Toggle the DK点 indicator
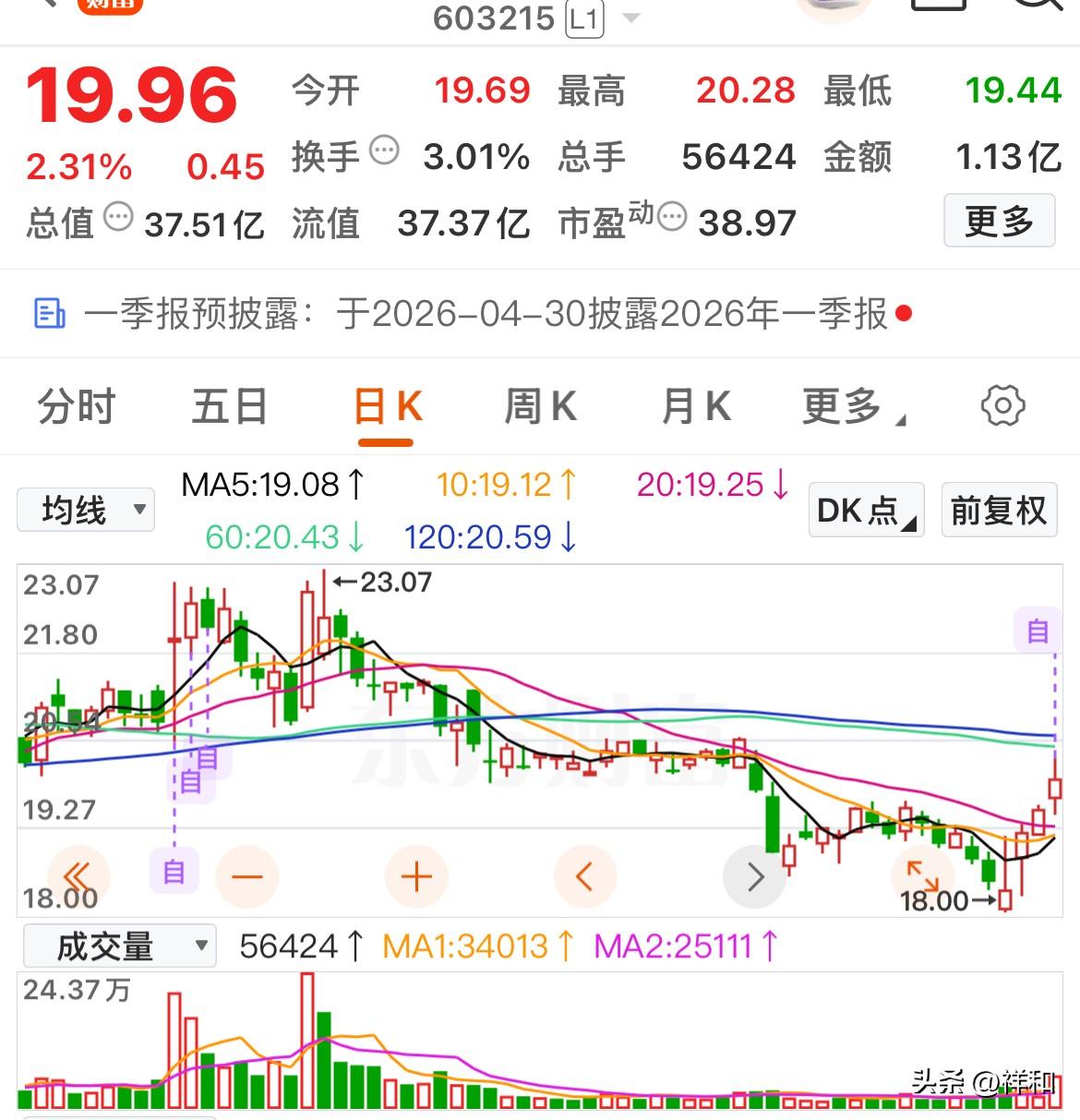This screenshot has height=1120, width=1080. 865,510
